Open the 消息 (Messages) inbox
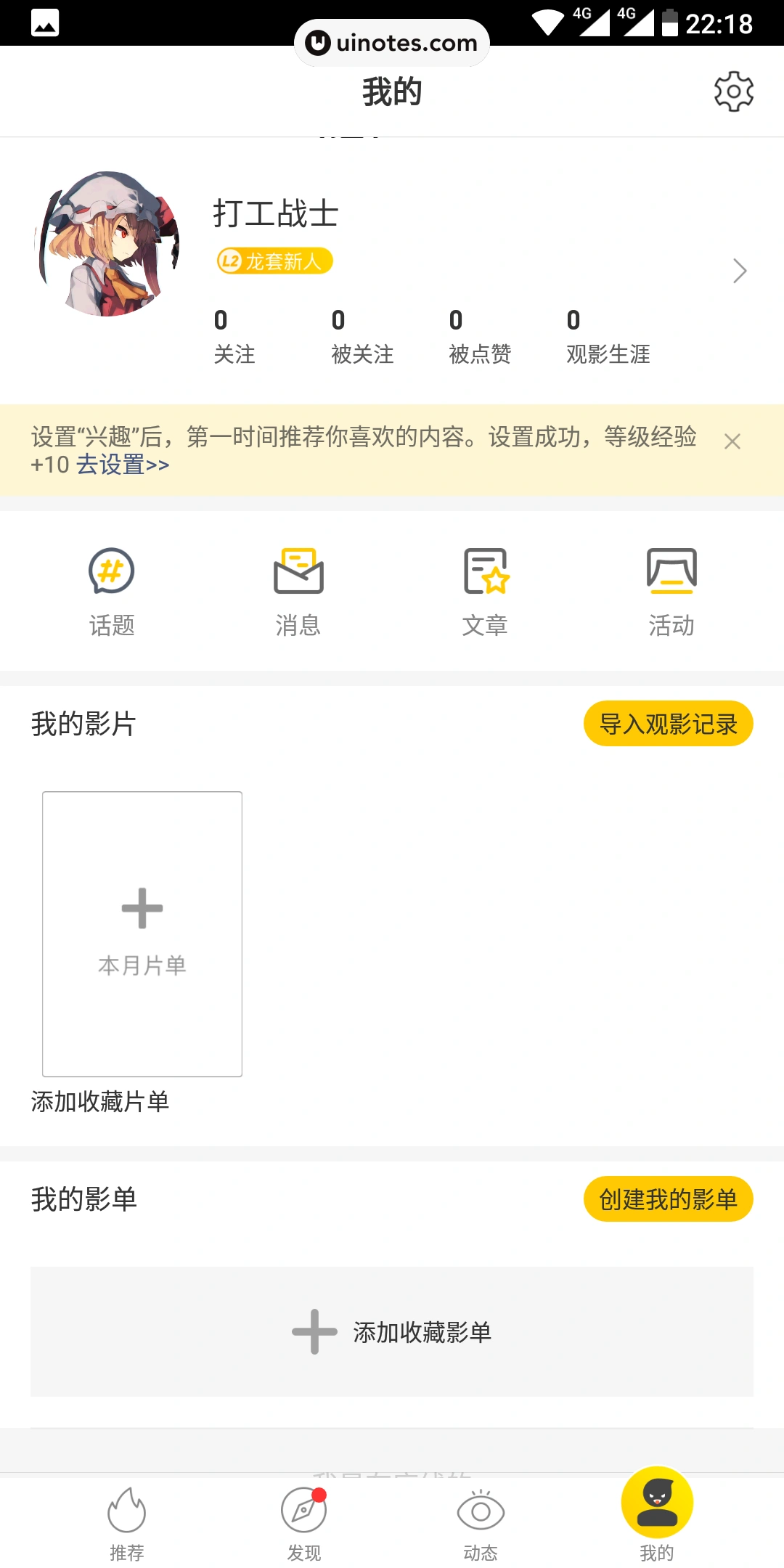 298,589
